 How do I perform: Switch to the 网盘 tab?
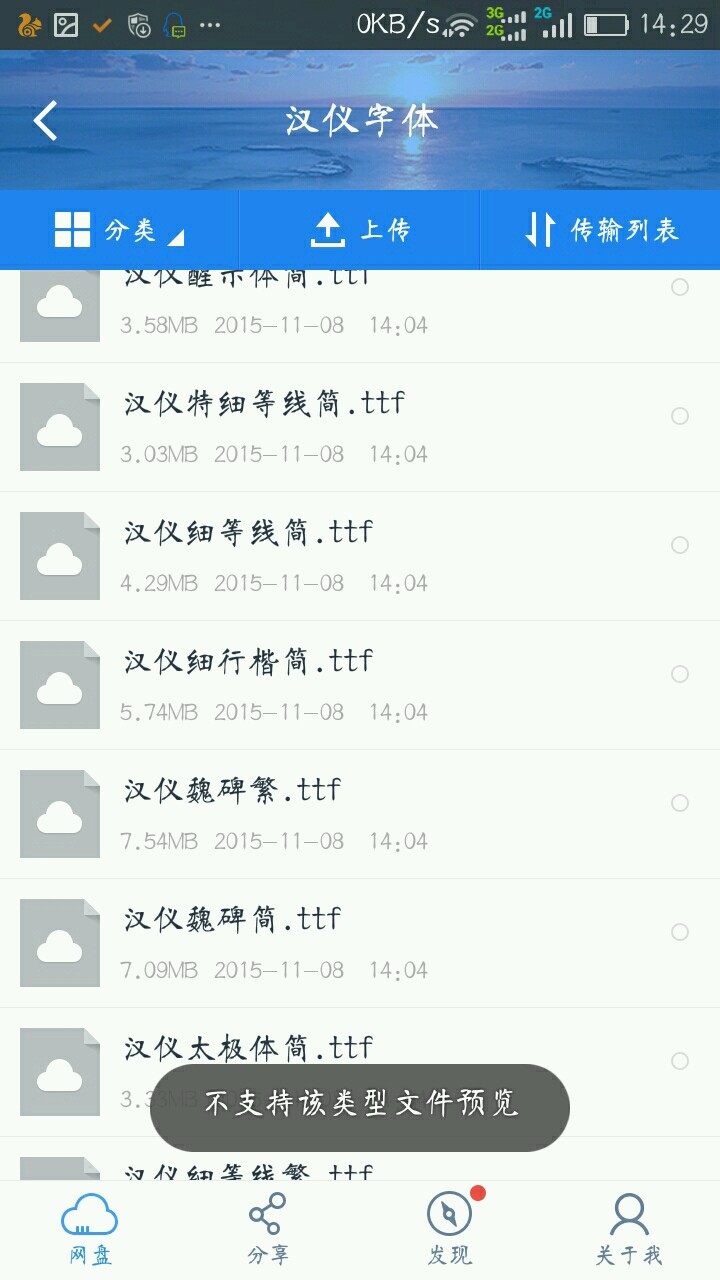click(90, 1230)
